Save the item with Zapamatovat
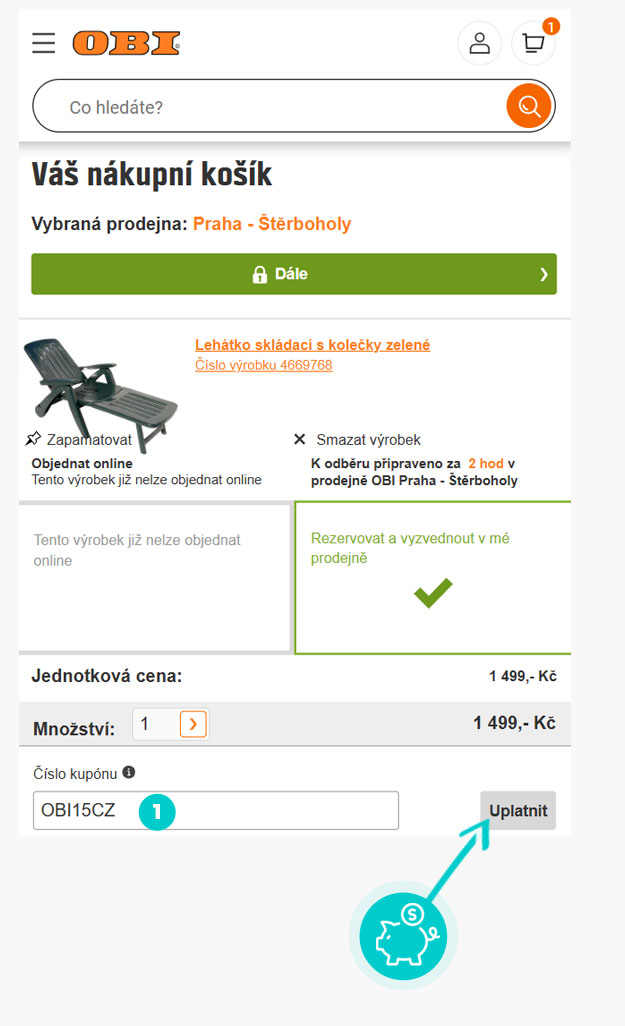625x1026 pixels. pos(78,439)
